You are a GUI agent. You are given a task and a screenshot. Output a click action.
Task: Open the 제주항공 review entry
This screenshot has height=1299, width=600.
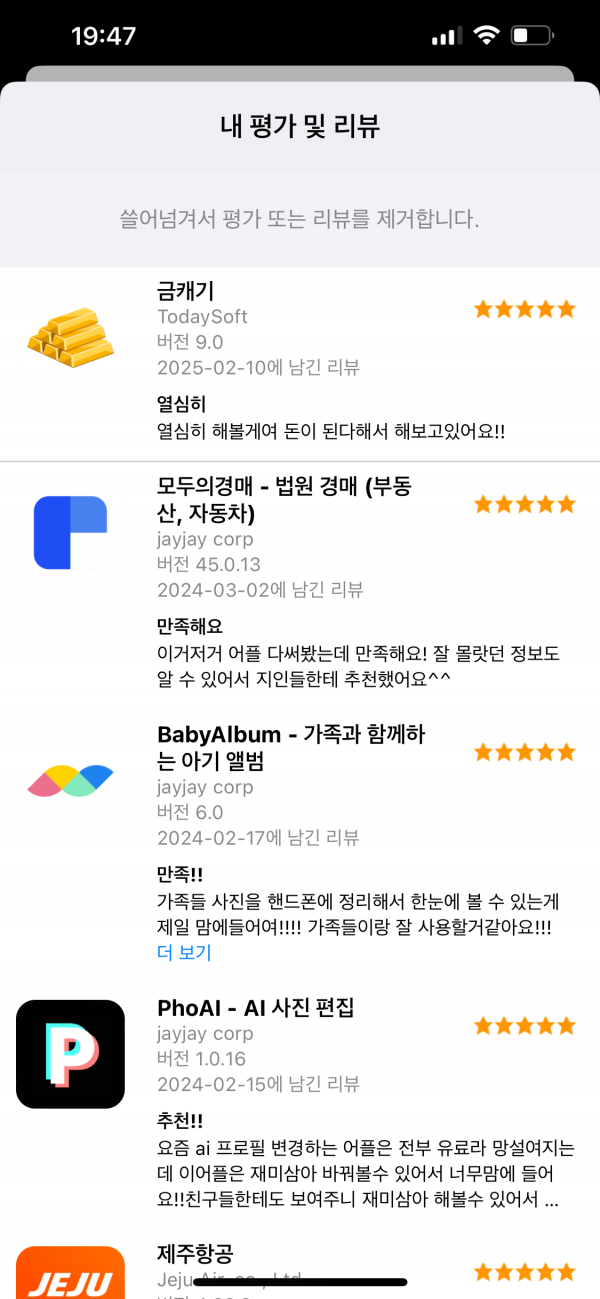[x=300, y=1264]
